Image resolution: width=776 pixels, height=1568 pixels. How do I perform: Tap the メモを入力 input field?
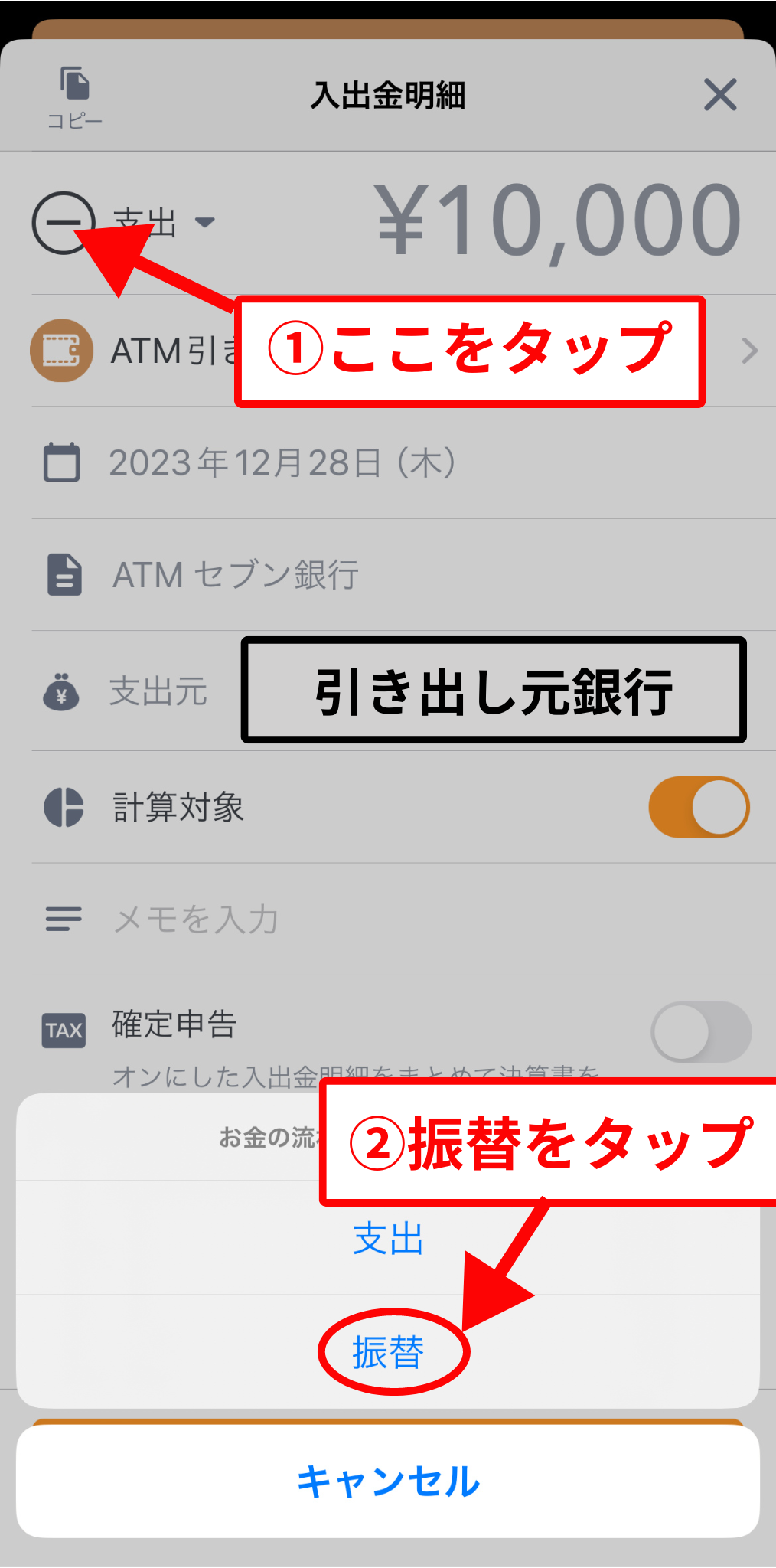click(x=306, y=920)
